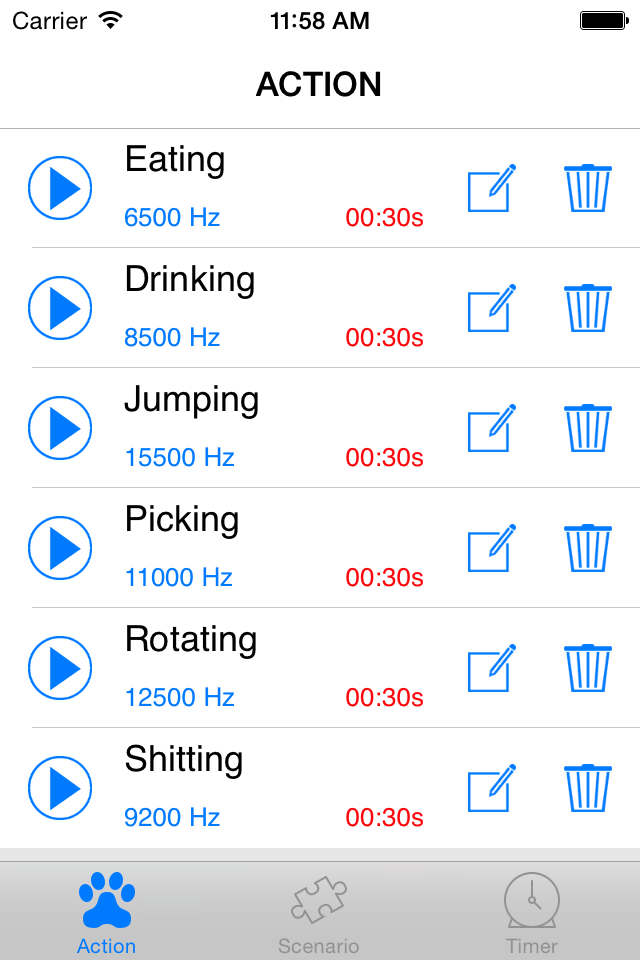The image size is (640, 960).
Task: Play the Drinking sound
Action: (x=60, y=308)
